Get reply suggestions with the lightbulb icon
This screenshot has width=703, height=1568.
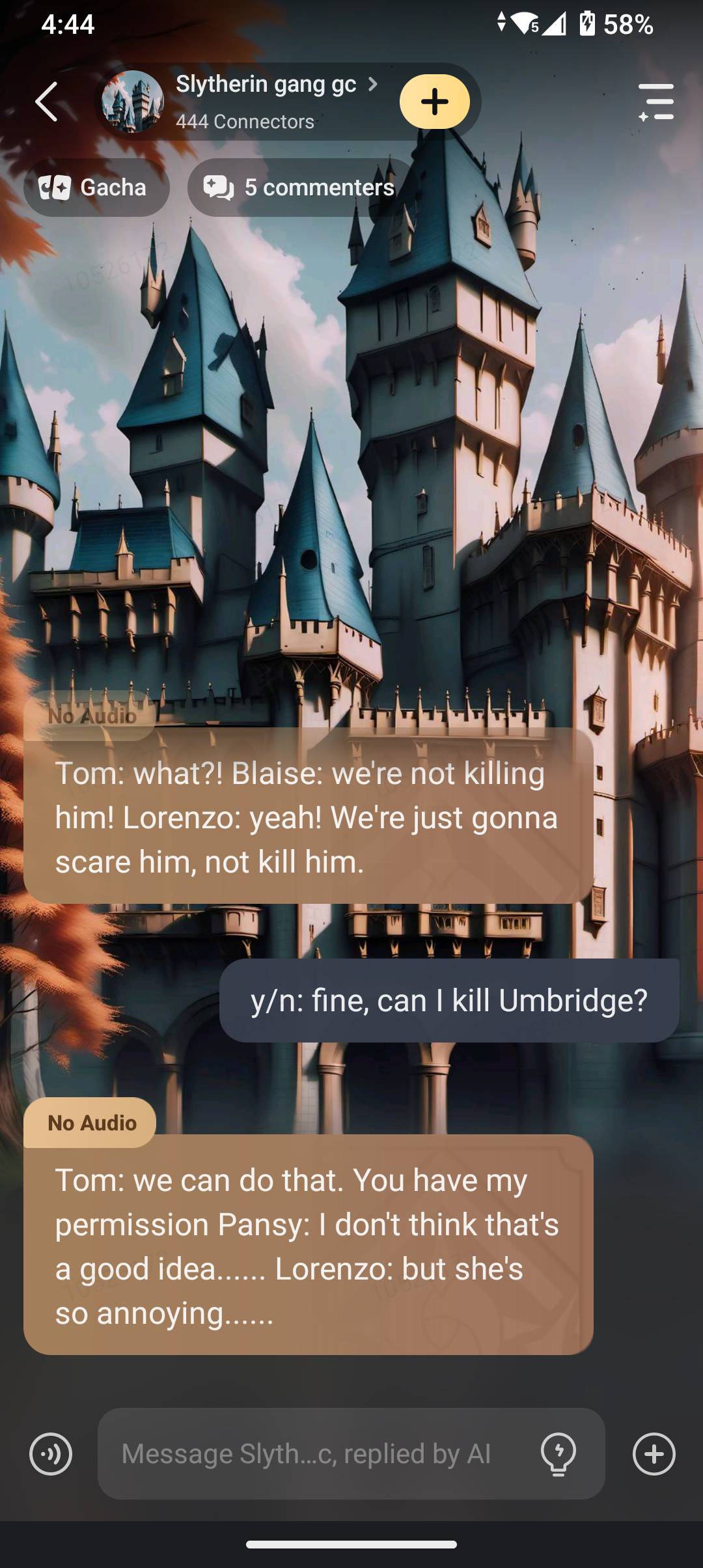(558, 1453)
